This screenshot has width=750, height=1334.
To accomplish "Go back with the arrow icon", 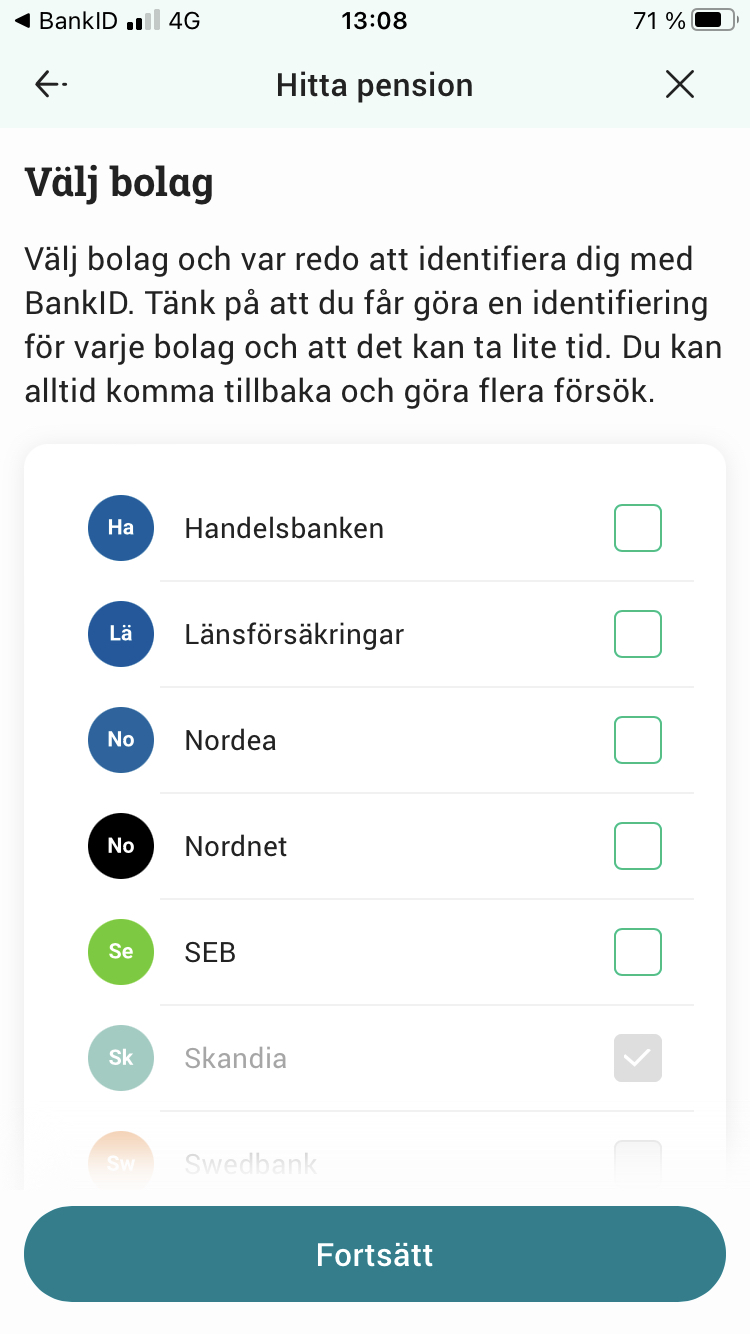I will click(x=50, y=85).
